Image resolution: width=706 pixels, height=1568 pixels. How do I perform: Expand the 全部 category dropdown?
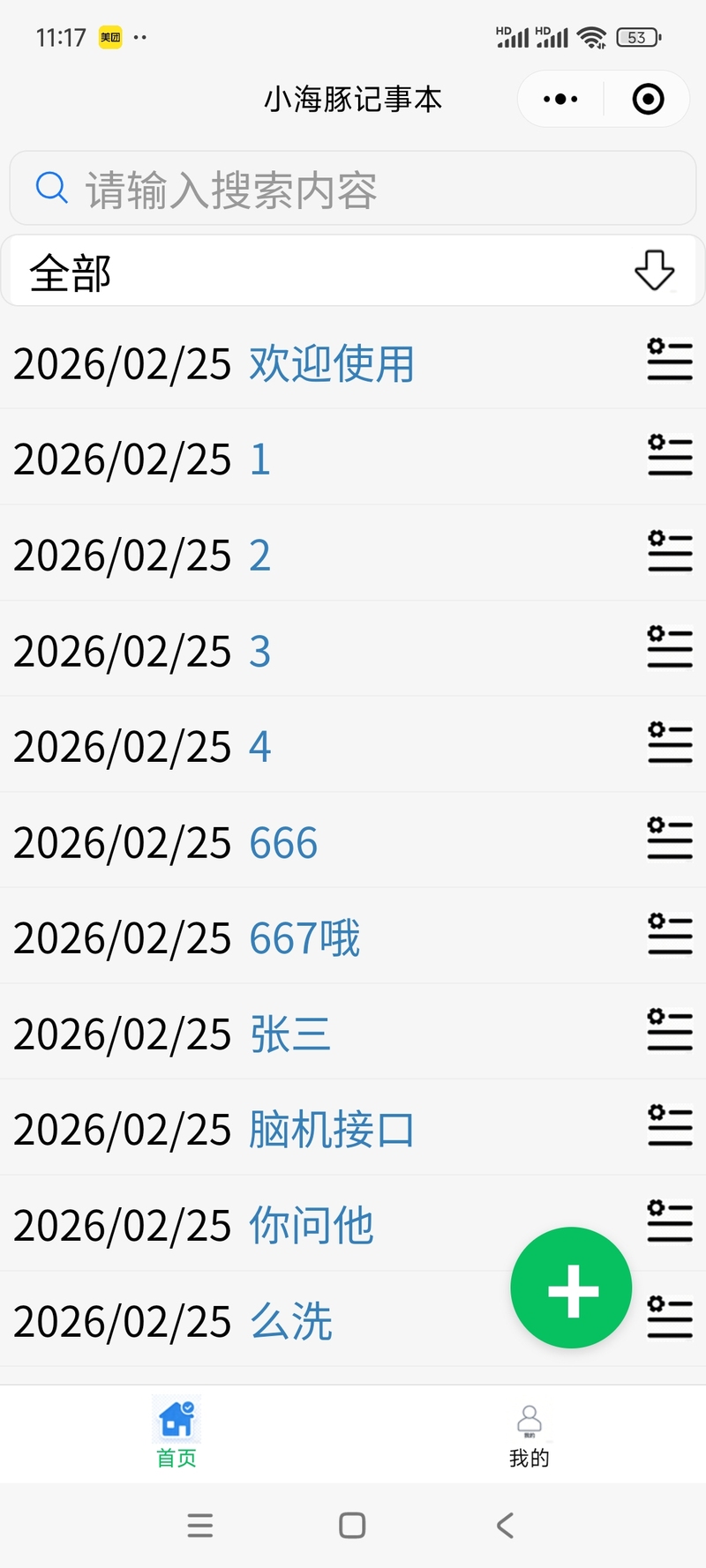tap(654, 271)
